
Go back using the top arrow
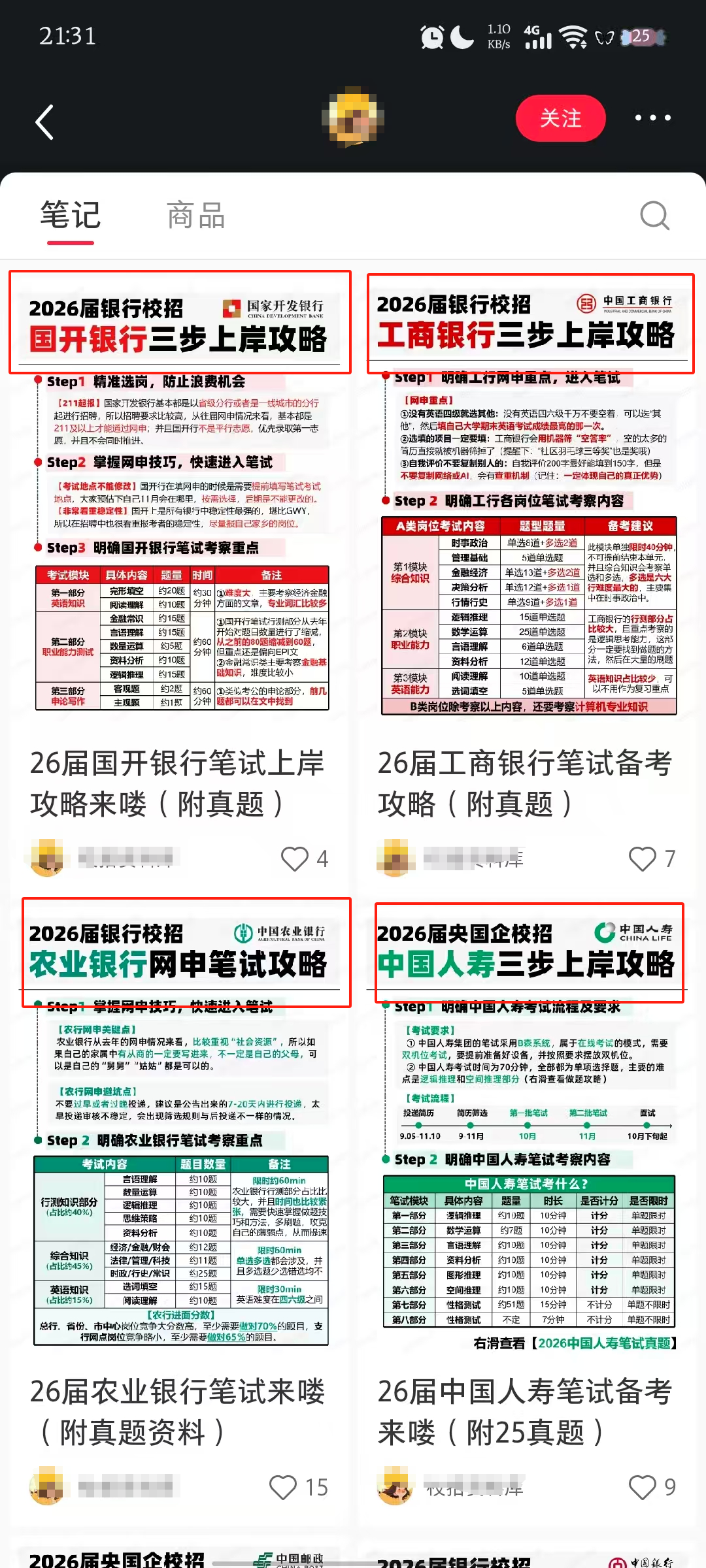[44, 122]
